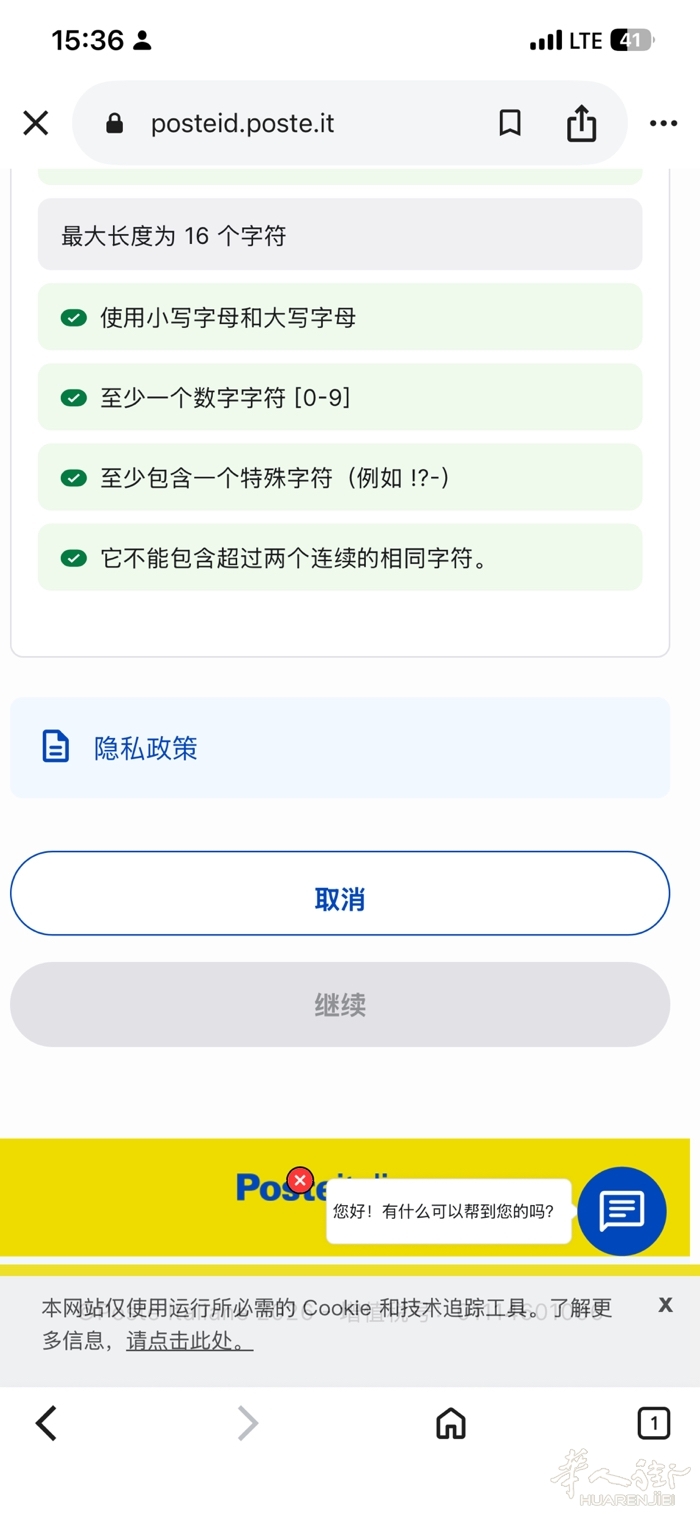
Task: Open the 隐私政策 privacy policy
Action: pos(145,748)
